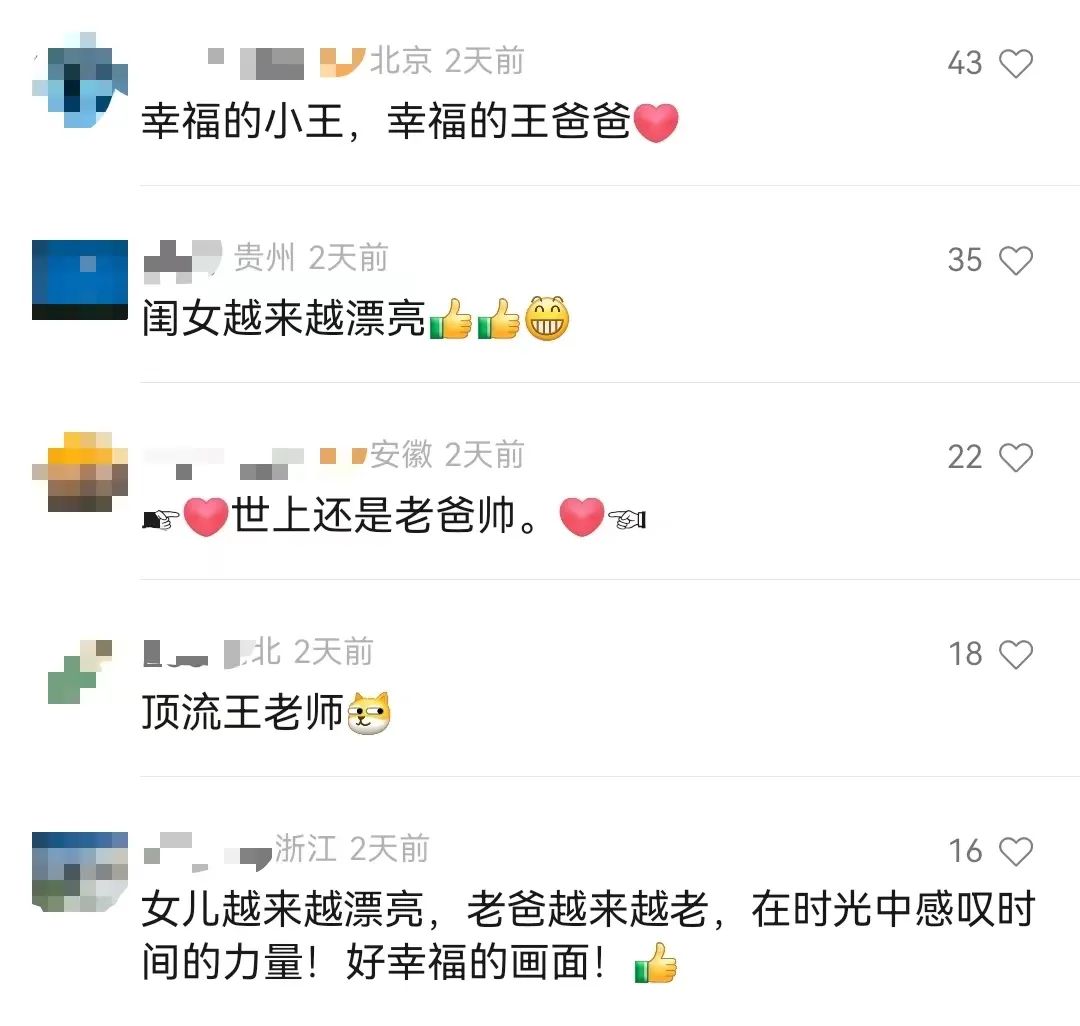Open avatar of the Zhejiang commenter

pos(80,868)
